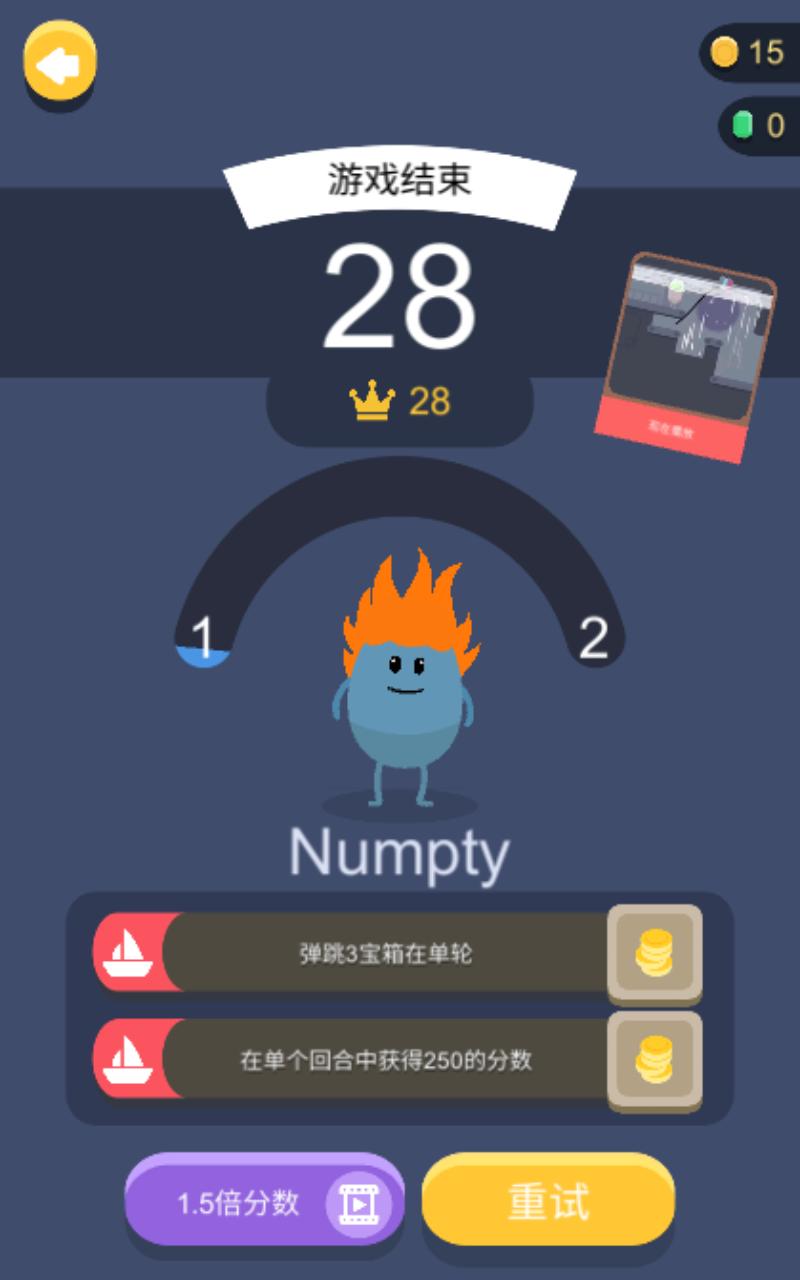Select the 弹跳3宝箱在单轮 mission
This screenshot has width=800, height=1280.
click(x=386, y=953)
